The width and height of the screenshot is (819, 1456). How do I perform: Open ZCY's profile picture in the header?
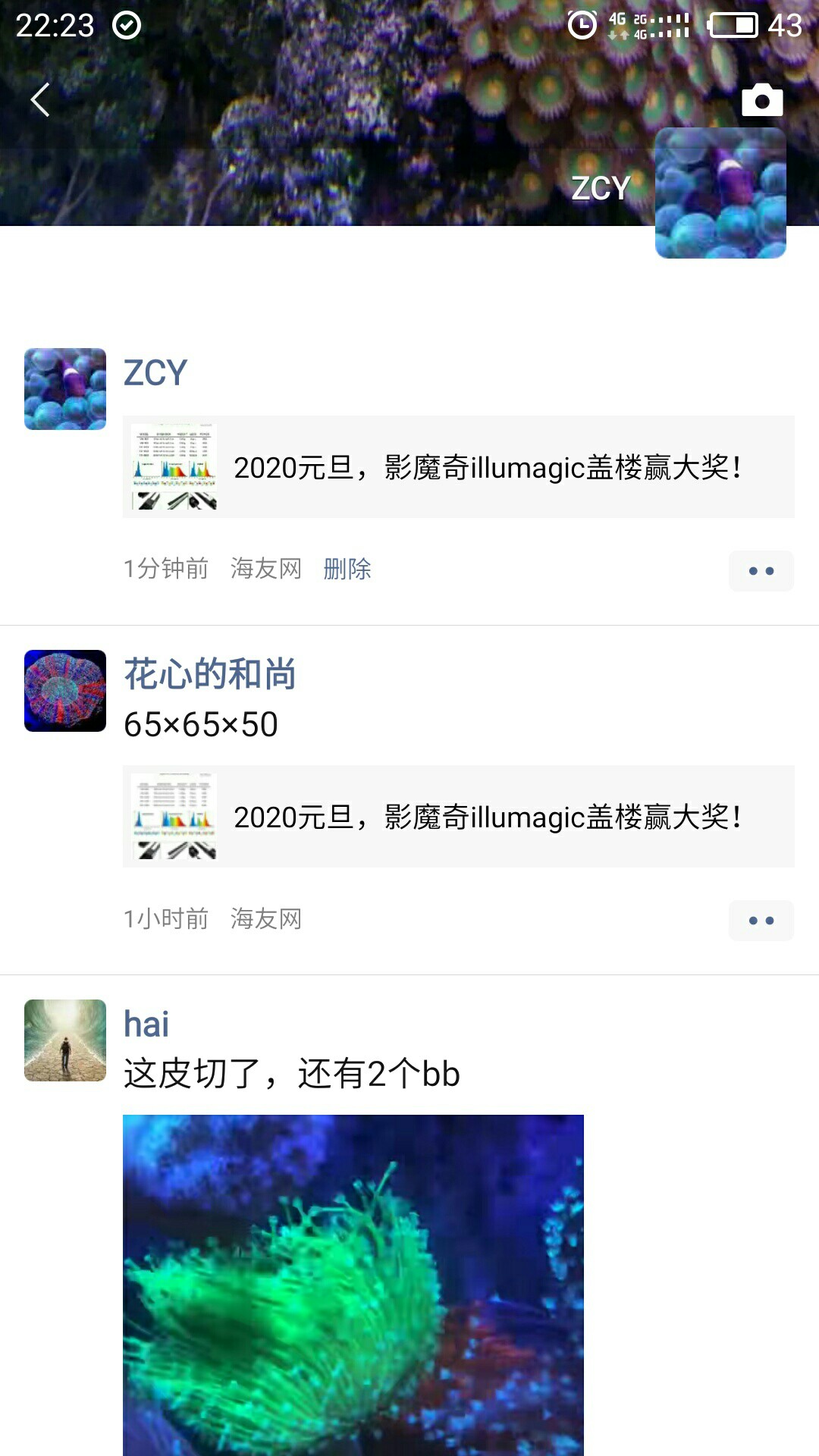click(720, 193)
